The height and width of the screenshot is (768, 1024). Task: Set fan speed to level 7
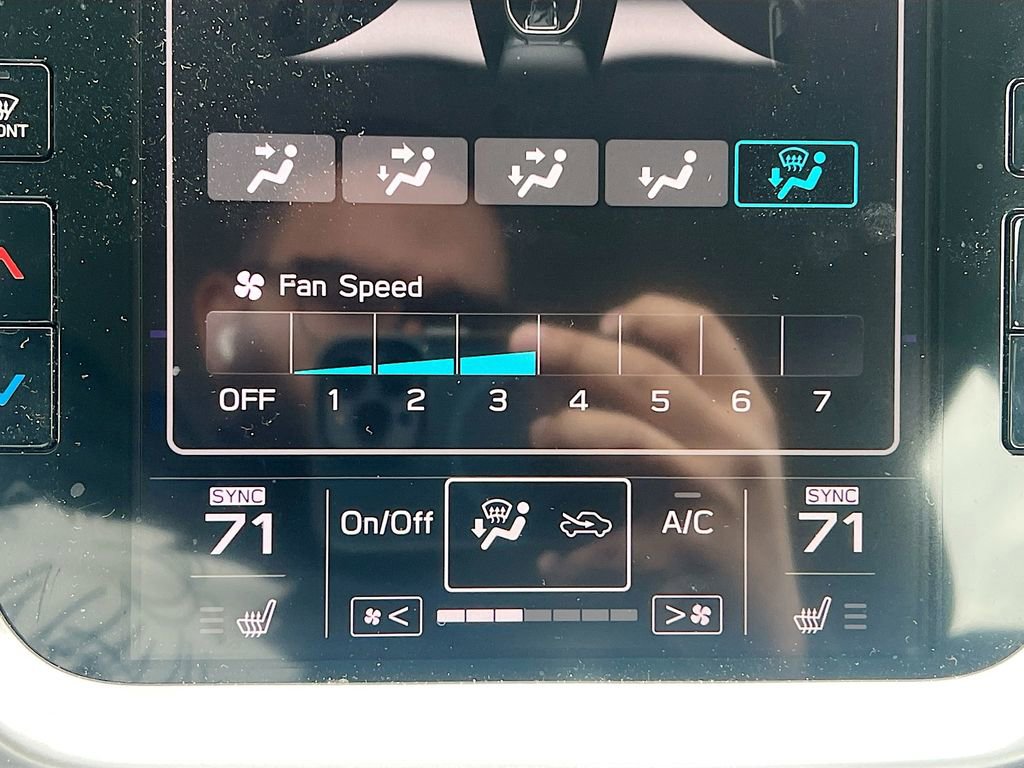[822, 345]
